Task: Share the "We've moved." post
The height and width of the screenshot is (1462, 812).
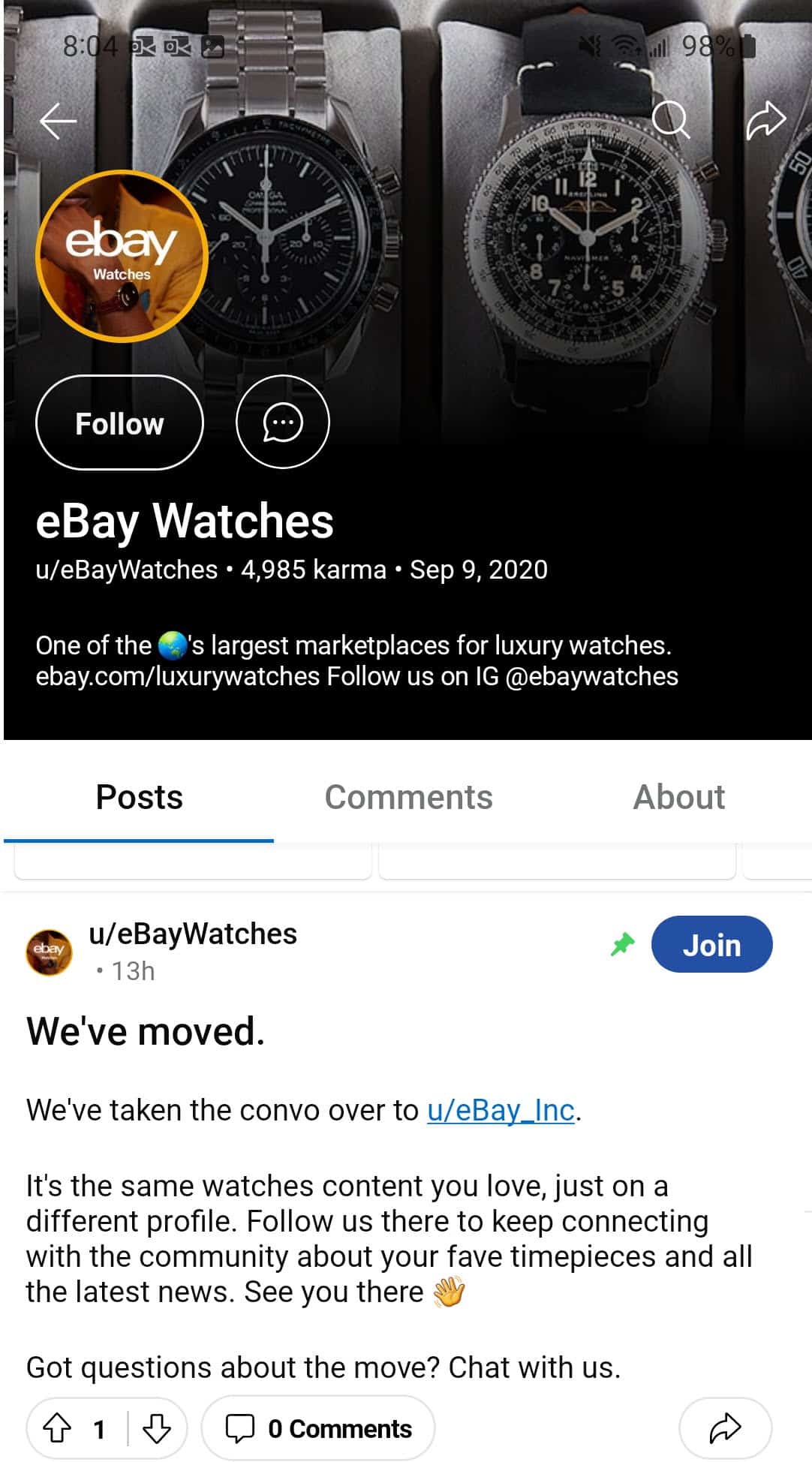Action: (x=725, y=1428)
